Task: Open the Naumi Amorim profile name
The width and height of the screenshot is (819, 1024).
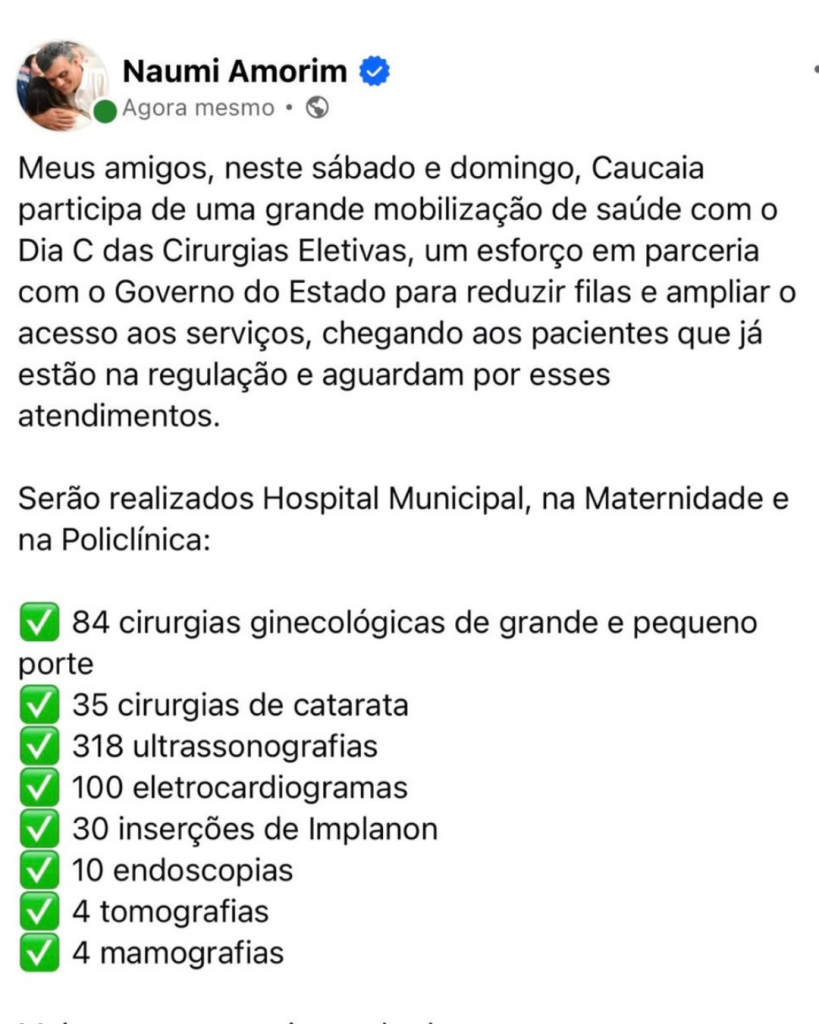Action: click(234, 72)
